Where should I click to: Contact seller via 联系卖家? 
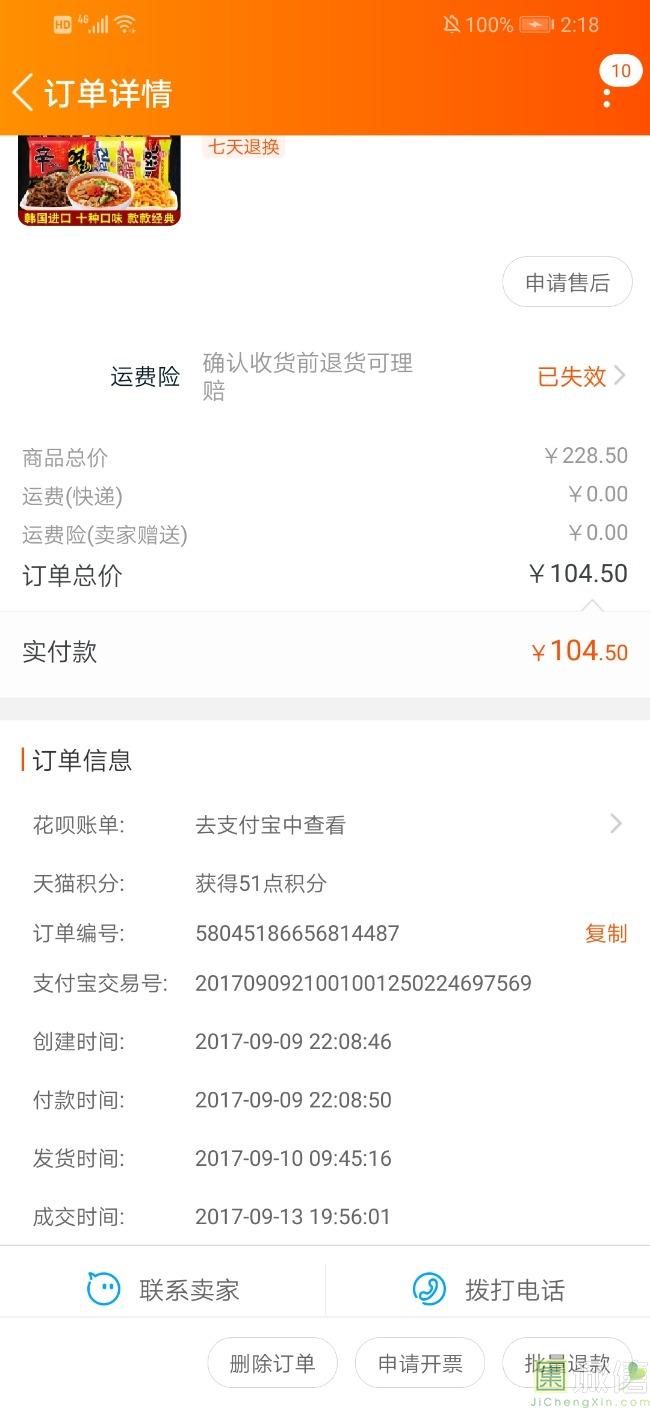[163, 1290]
